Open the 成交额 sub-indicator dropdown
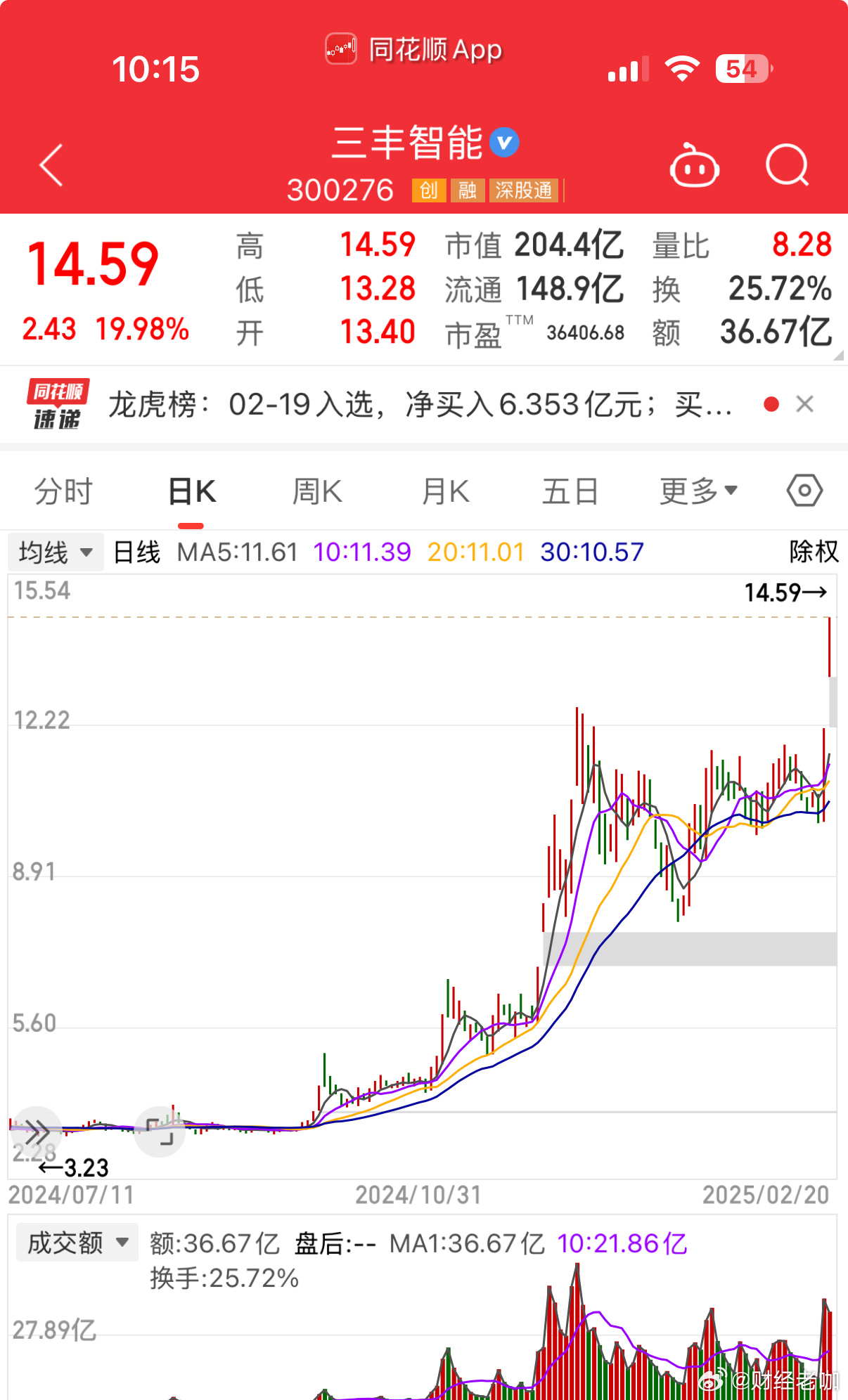The width and height of the screenshot is (848, 1400). coord(77,1243)
